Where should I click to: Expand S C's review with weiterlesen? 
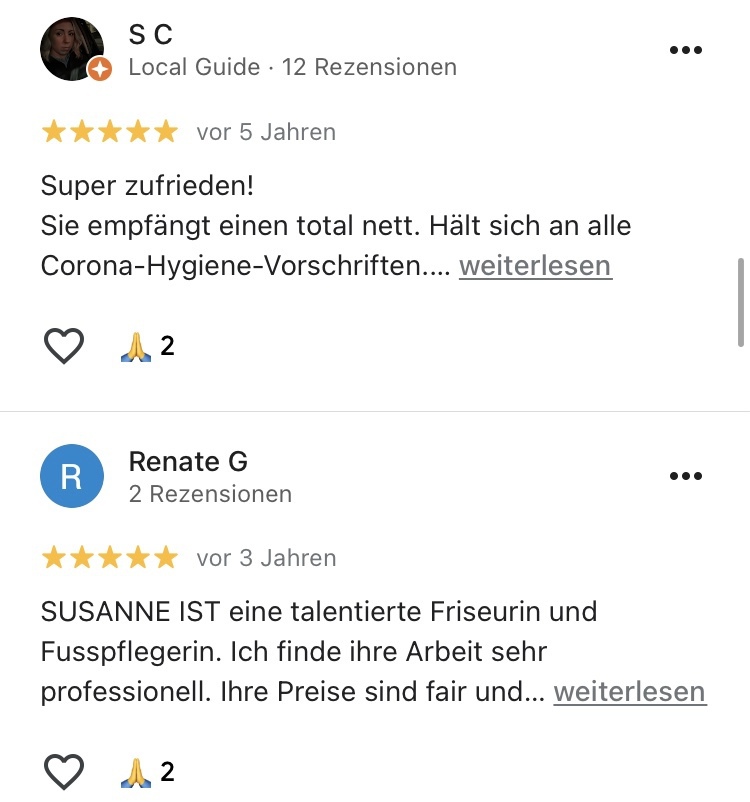[535, 266]
